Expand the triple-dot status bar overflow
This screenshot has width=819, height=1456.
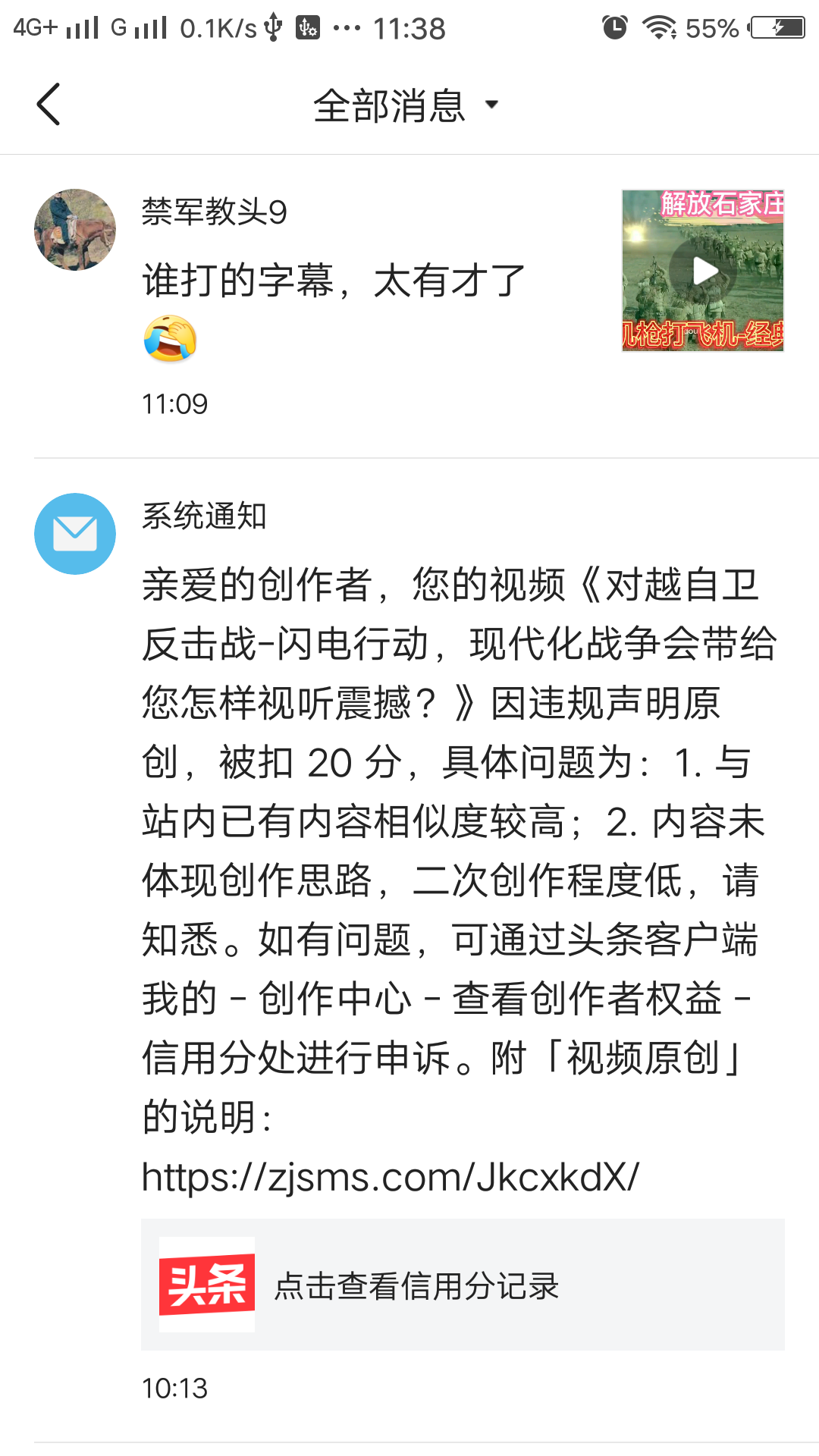coord(348,29)
